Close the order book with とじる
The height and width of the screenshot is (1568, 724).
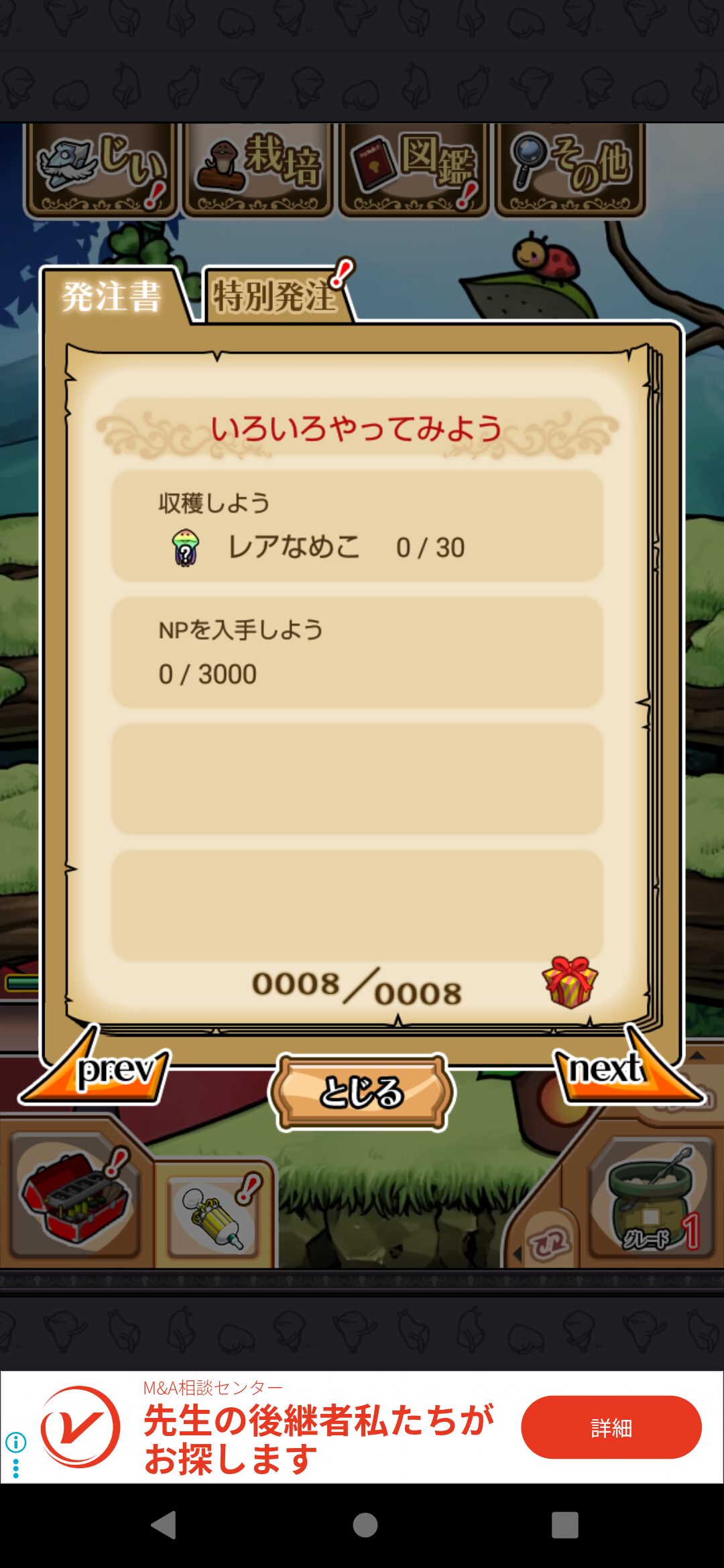point(361,1092)
